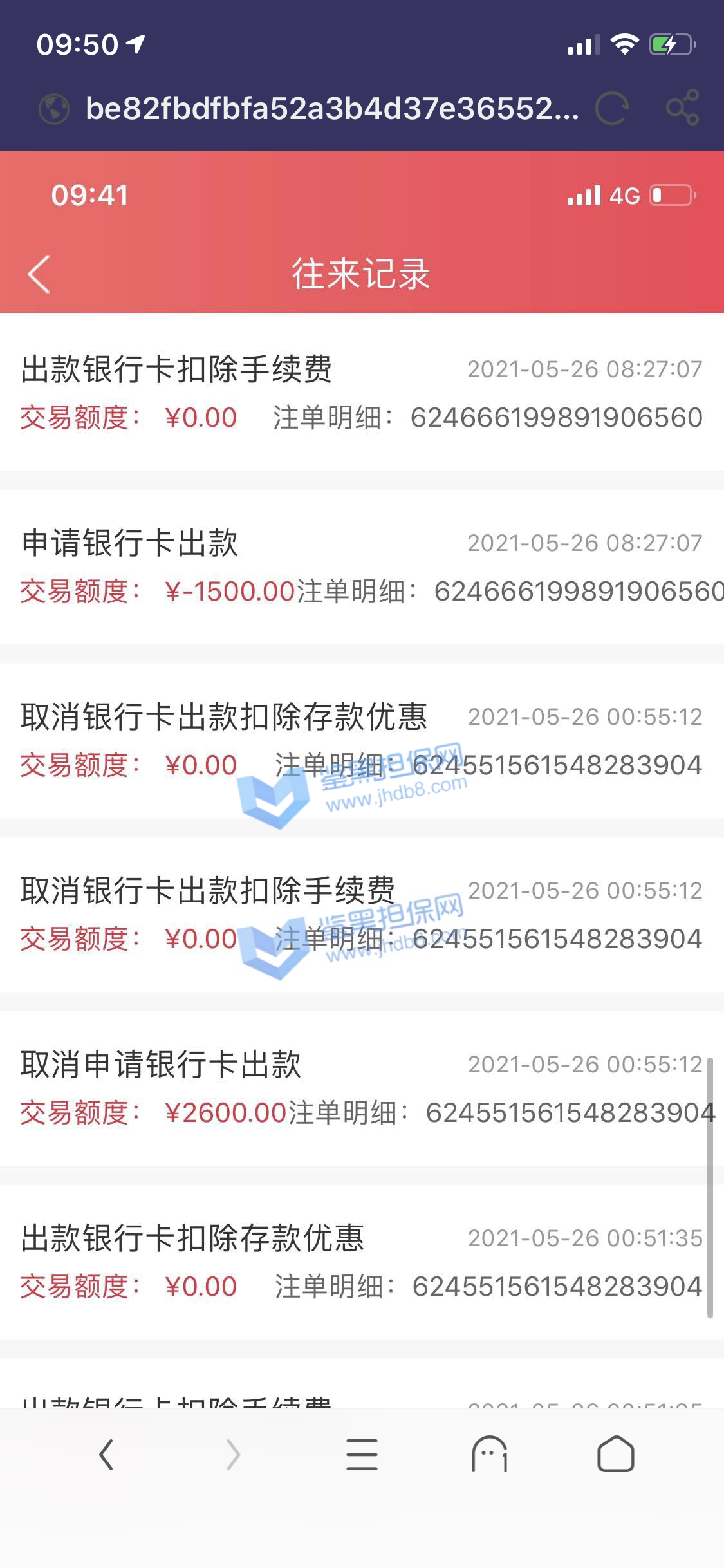Return to the browser home page
Screen dimensions: 724x1568
coord(616,1455)
